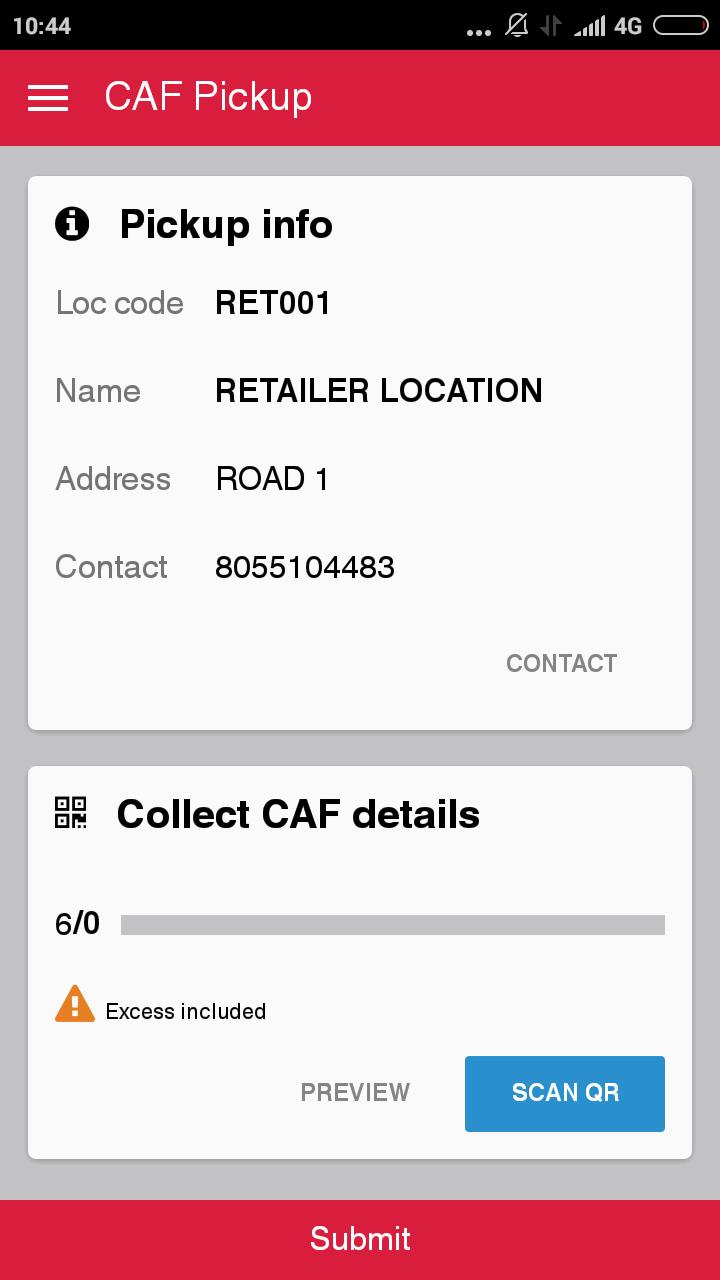This screenshot has width=720, height=1280.
Task: Submit the CAF pickup
Action: 360,1239
